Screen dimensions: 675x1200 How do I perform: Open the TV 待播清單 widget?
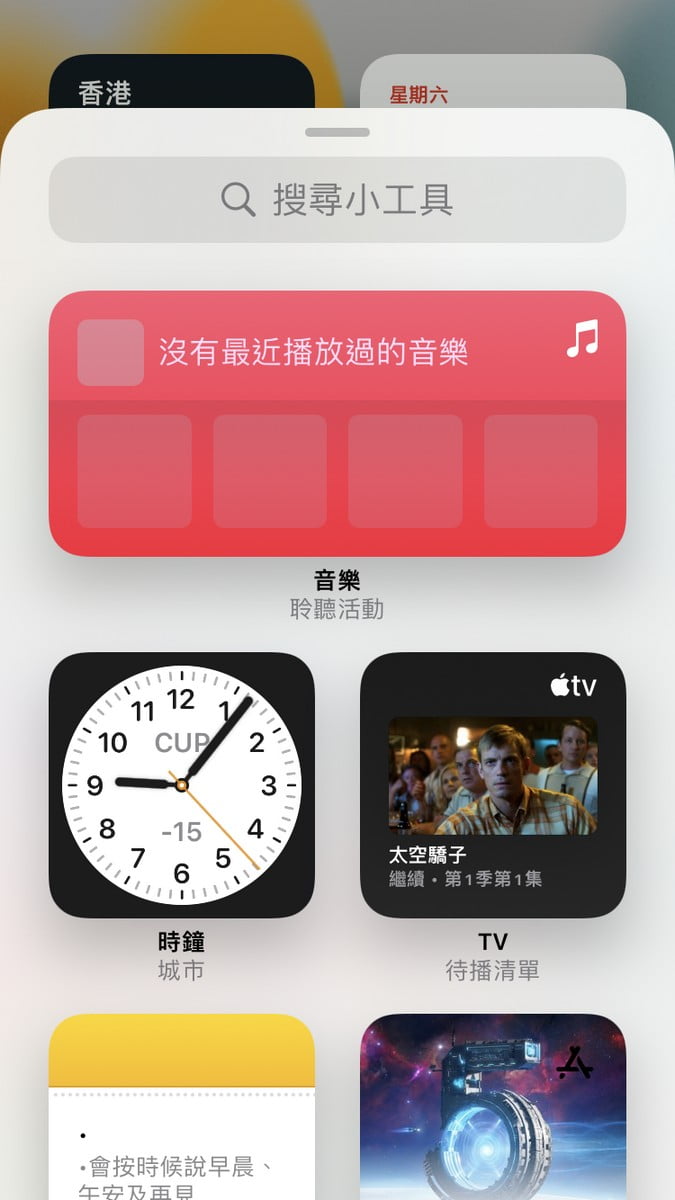coord(492,785)
